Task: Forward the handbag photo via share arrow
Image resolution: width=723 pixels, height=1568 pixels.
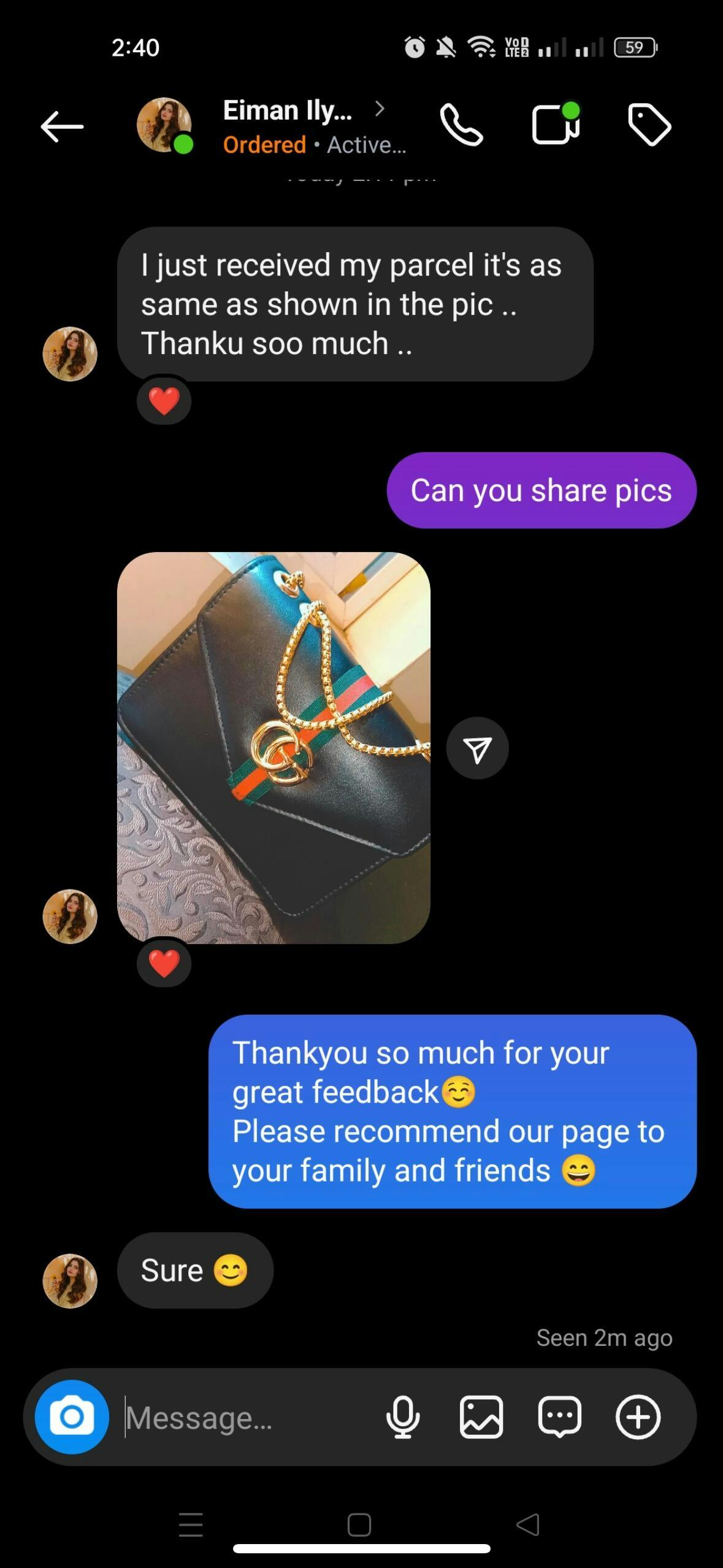Action: (x=477, y=748)
